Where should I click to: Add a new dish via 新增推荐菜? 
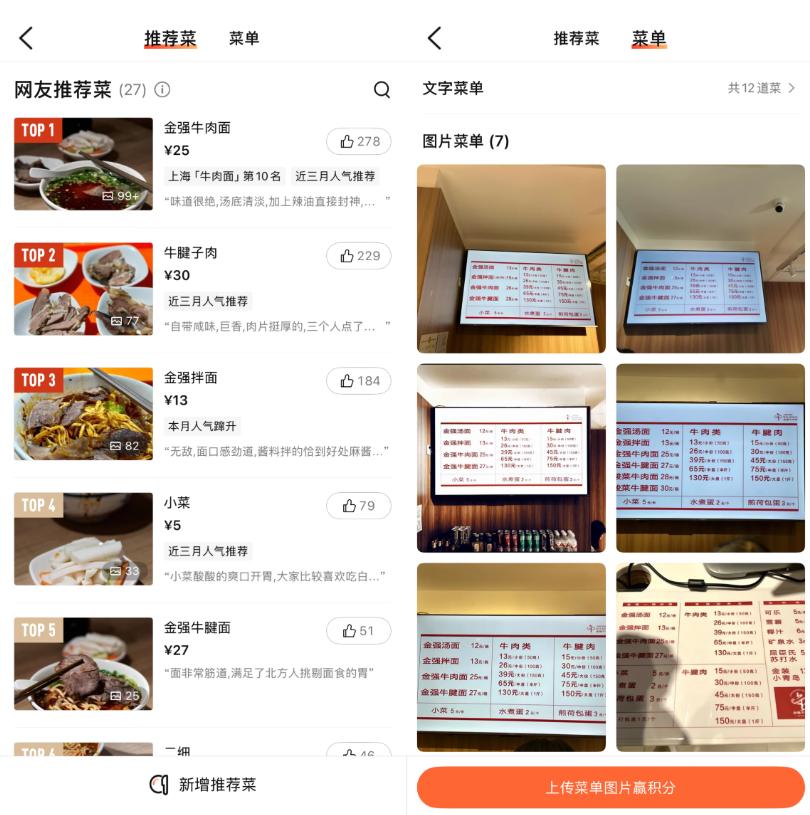(205, 785)
